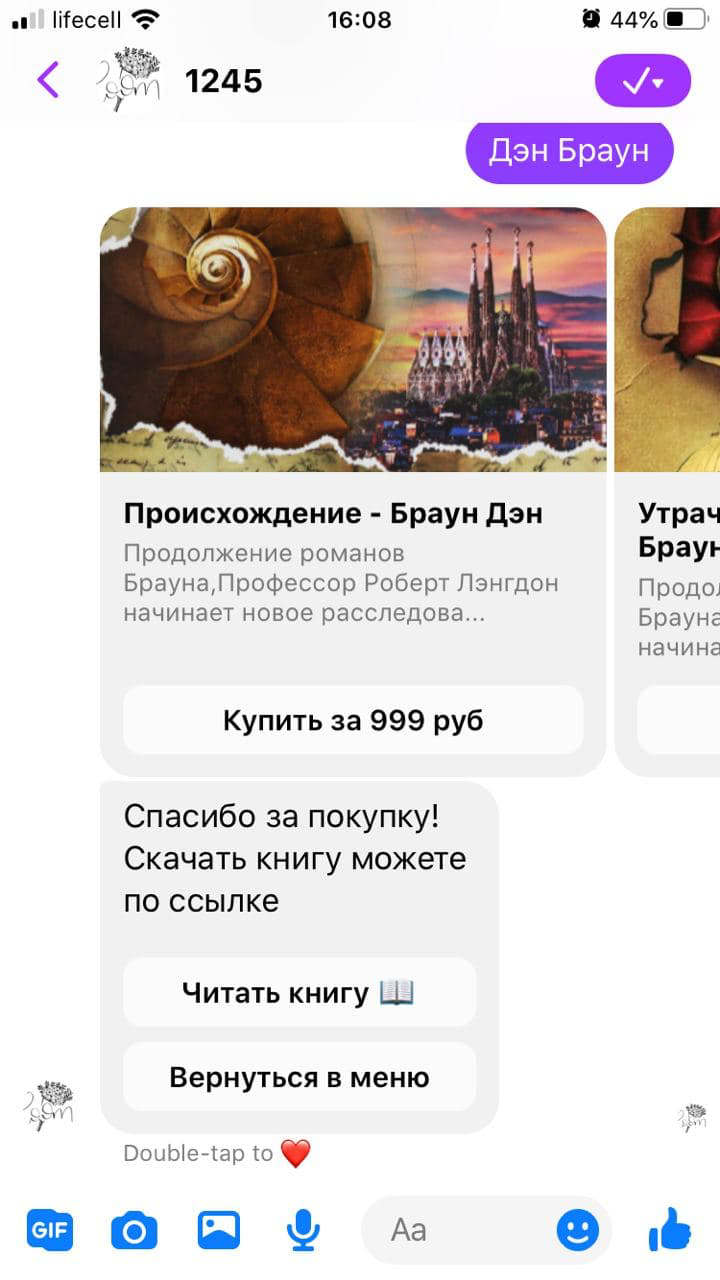Tap the Читать книгу button
The width and height of the screenshot is (720, 1280).
point(299,993)
